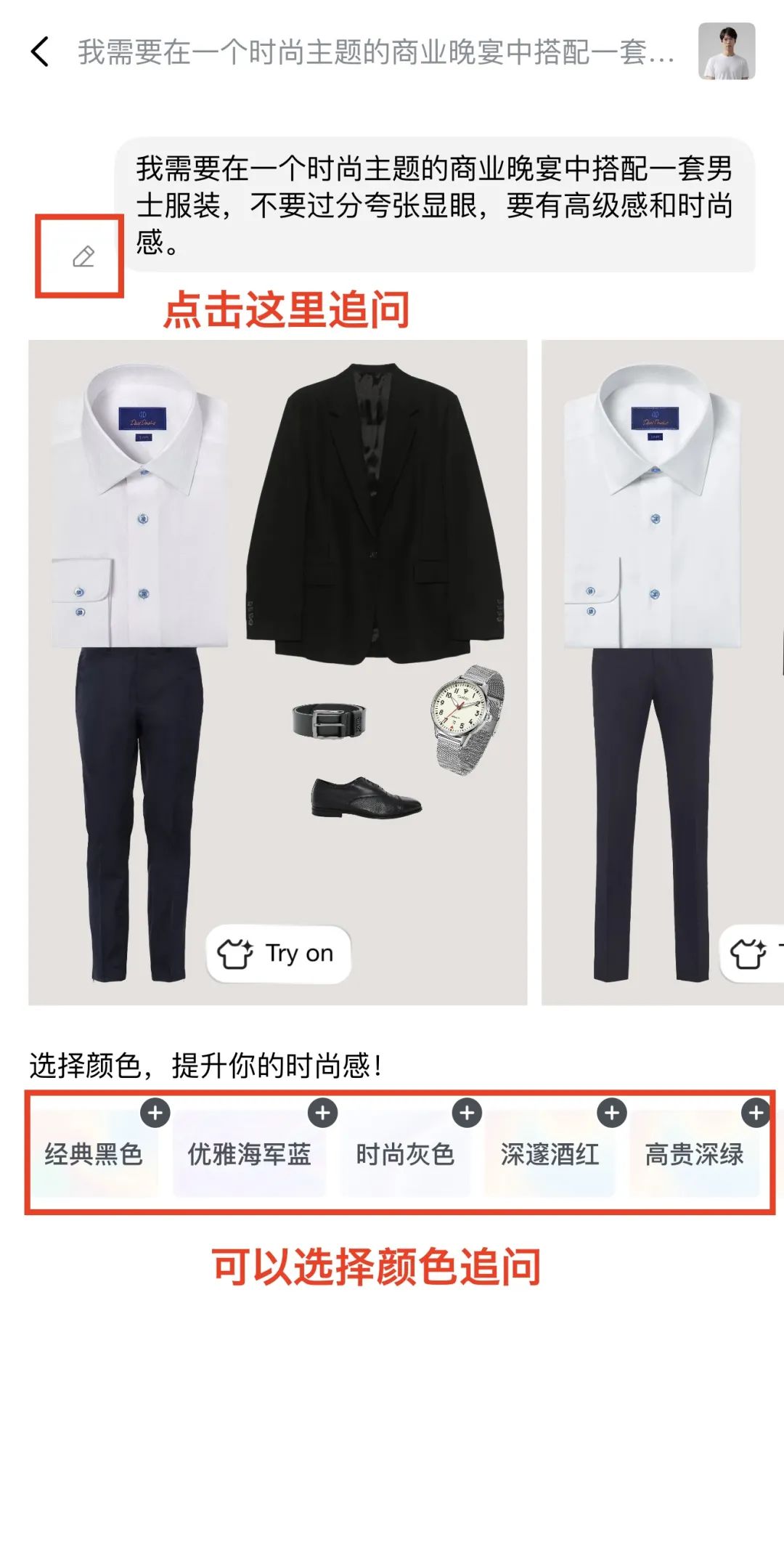Screen dimensions: 784x1542
Task: Choose the 优雅海军蓝 color chip
Action: point(249,1154)
